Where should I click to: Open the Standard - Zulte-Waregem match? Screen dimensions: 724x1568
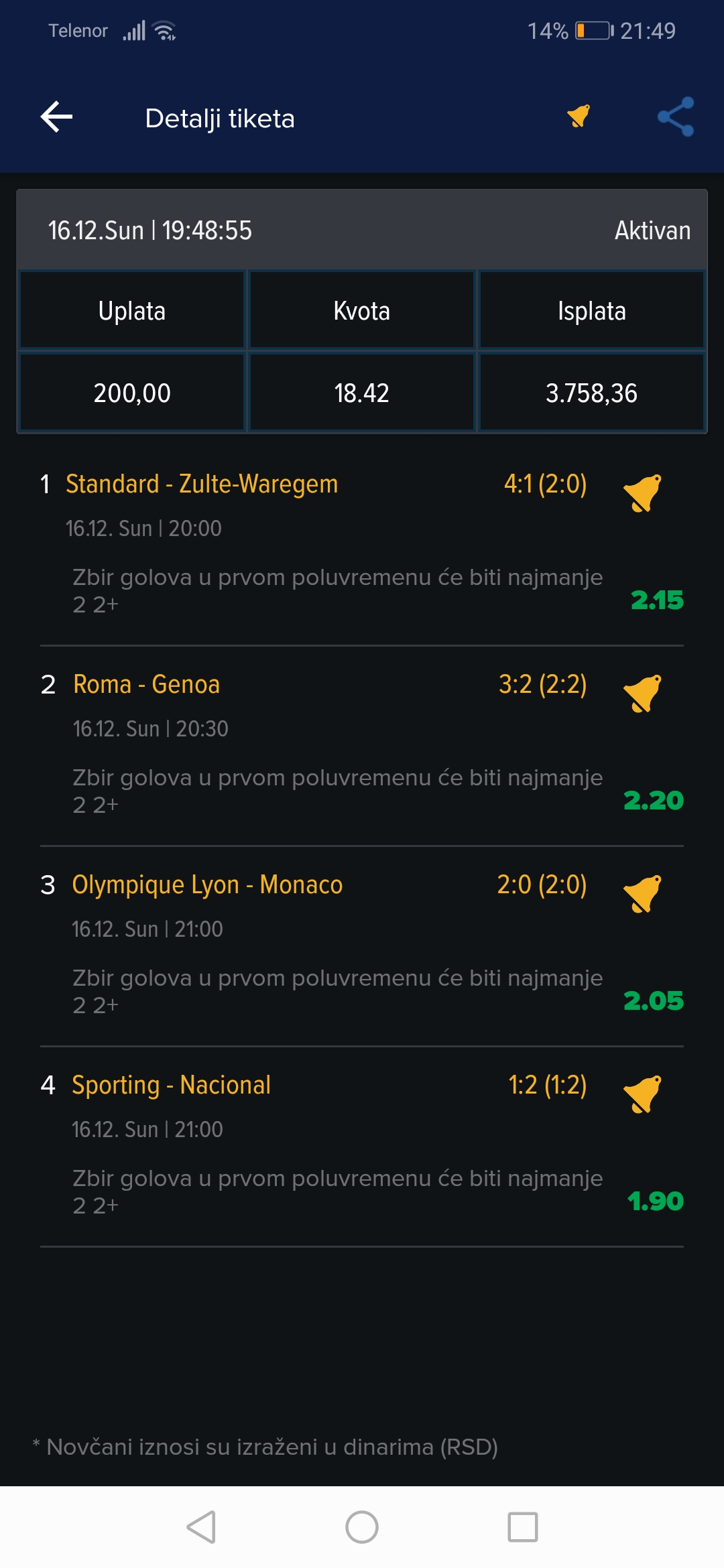[202, 484]
